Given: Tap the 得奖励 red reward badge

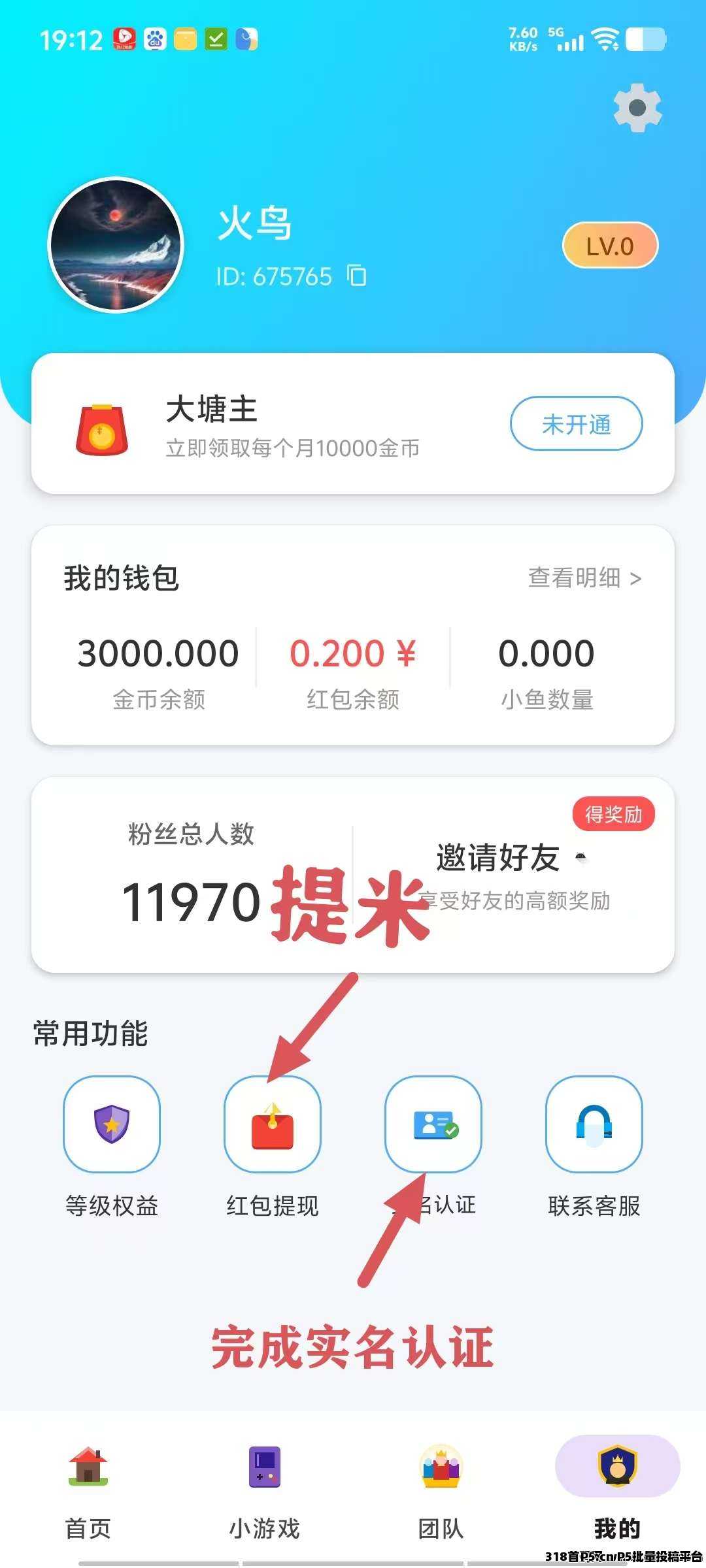Looking at the screenshot, I should click(613, 814).
